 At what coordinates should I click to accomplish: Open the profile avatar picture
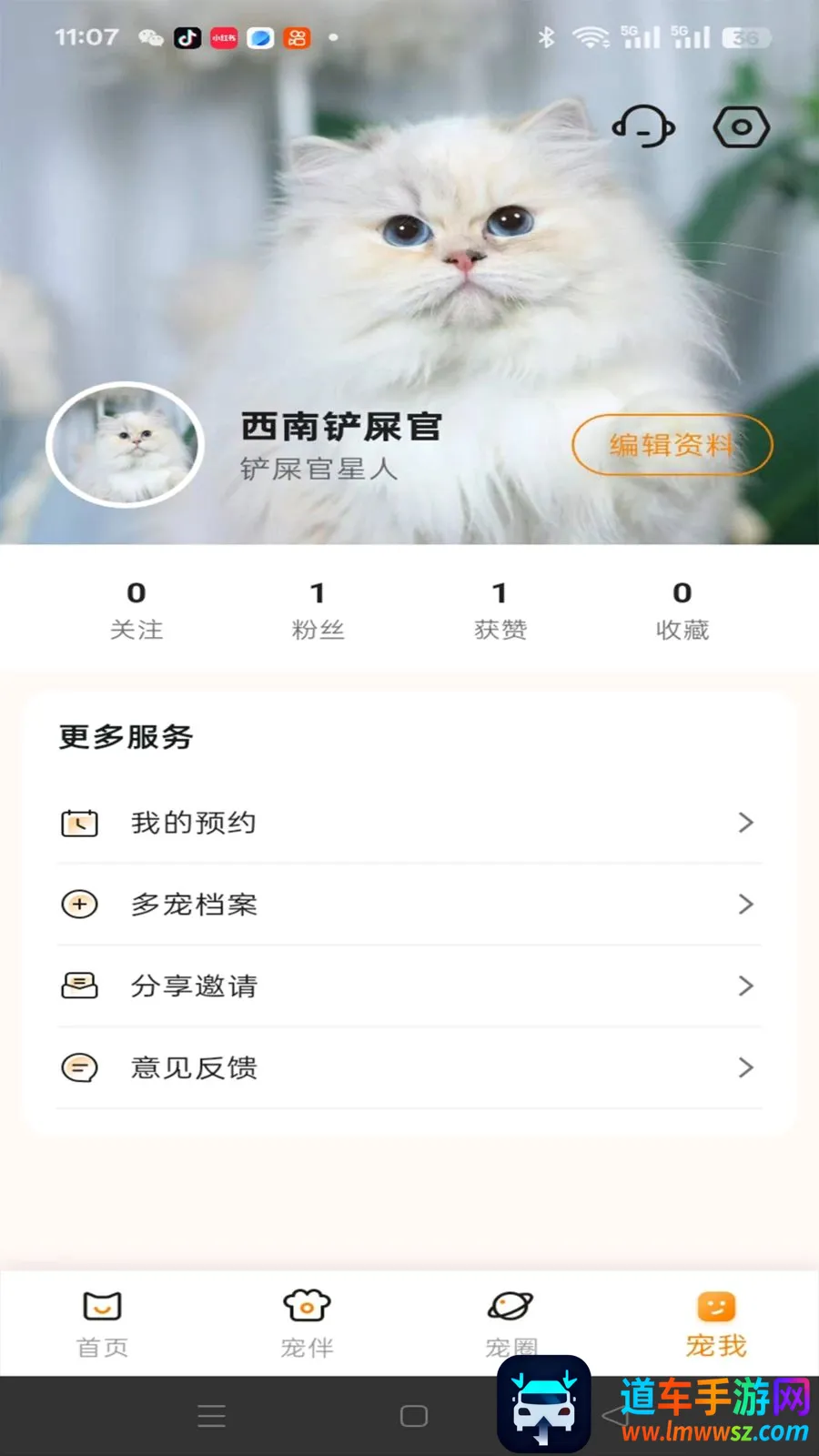point(126,445)
